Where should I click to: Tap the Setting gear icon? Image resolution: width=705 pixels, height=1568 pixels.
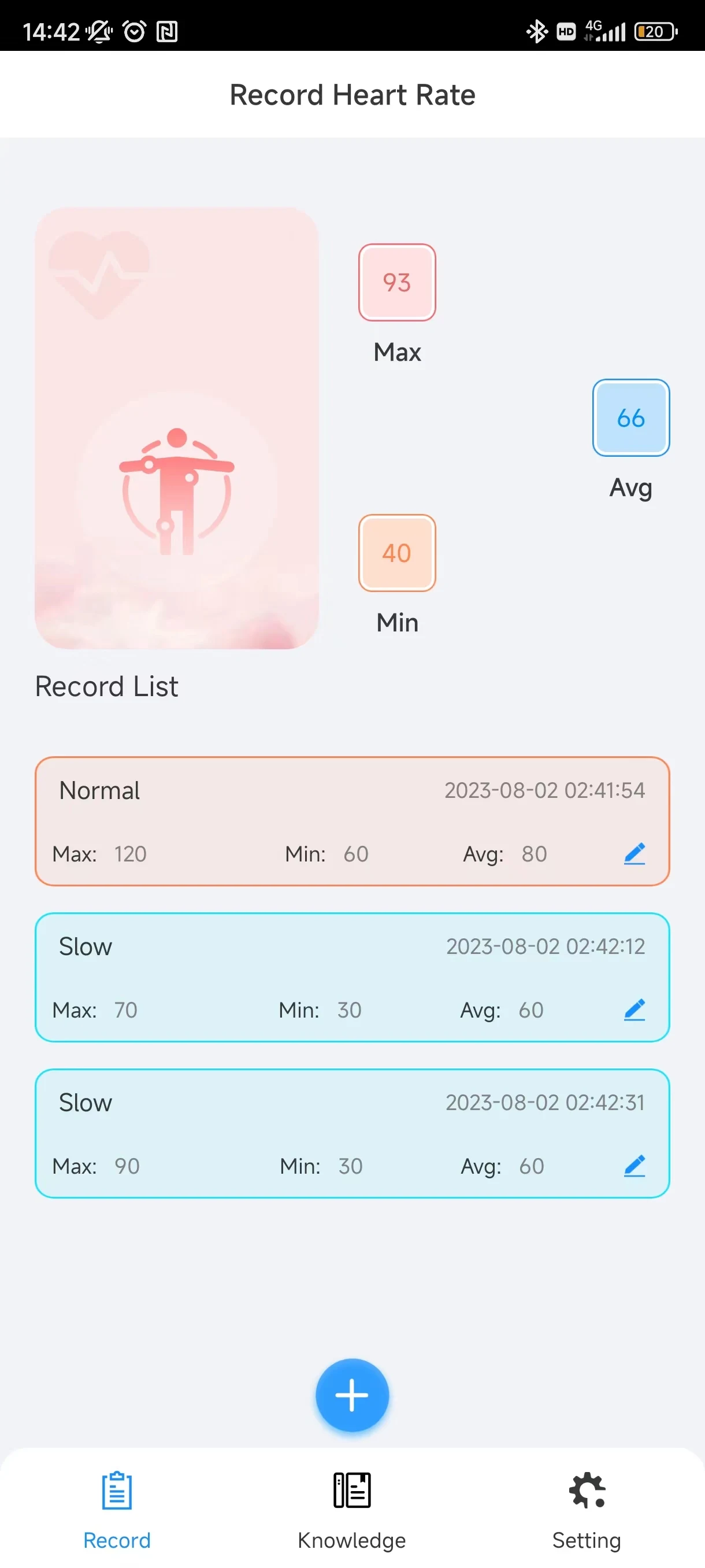pyautogui.click(x=587, y=1491)
